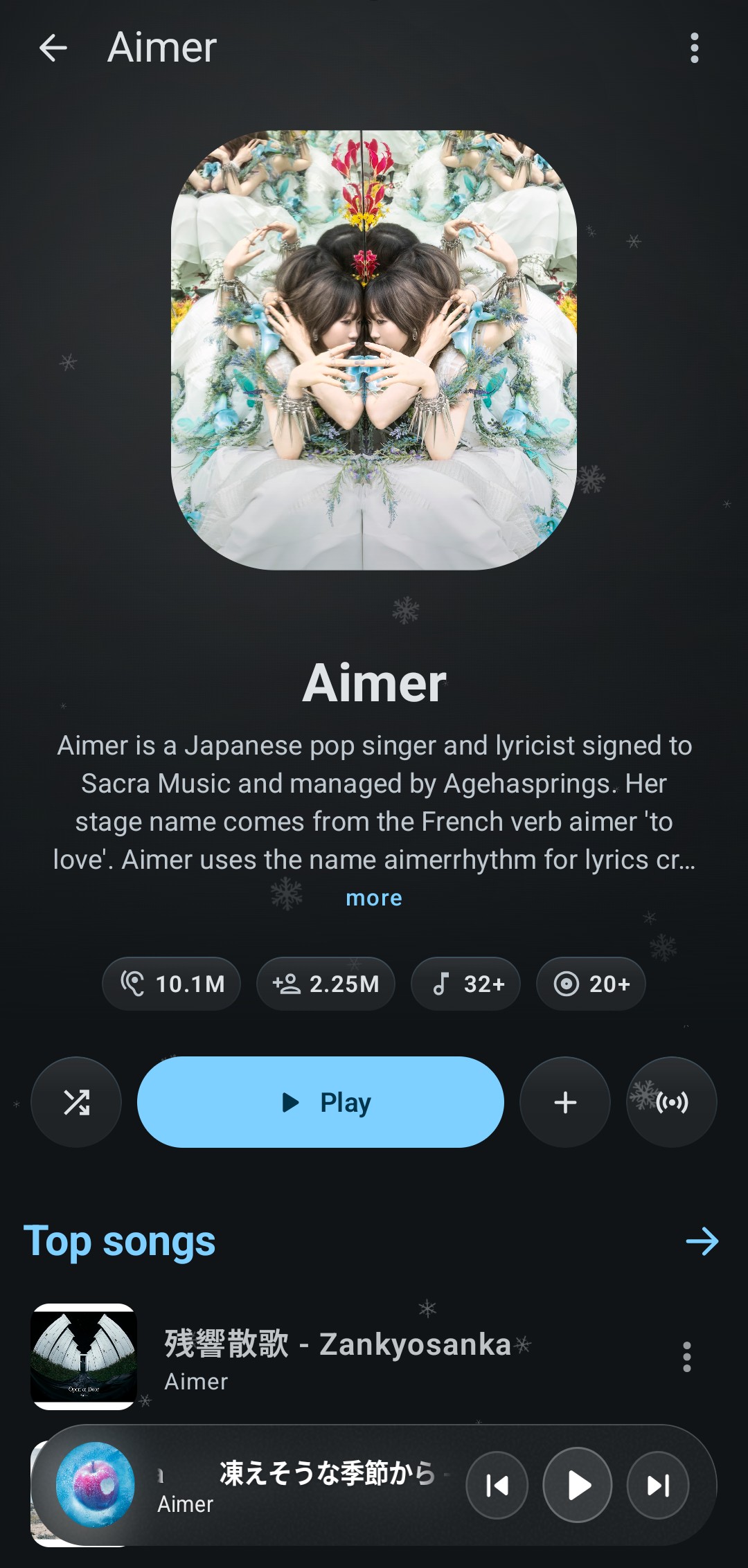
Task: Shuffle Aimer's songs
Action: pos(76,1102)
